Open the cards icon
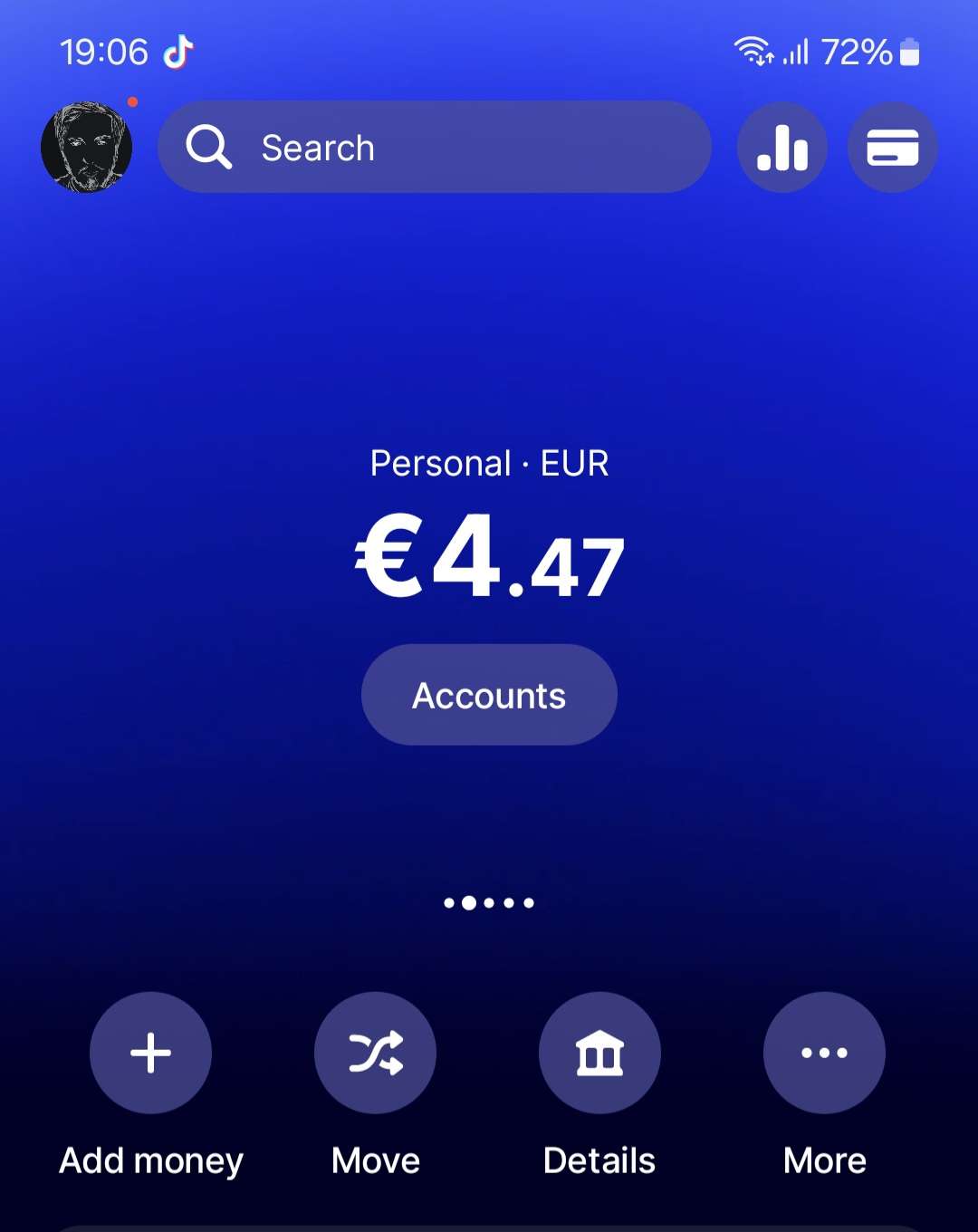 pyautogui.click(x=892, y=148)
